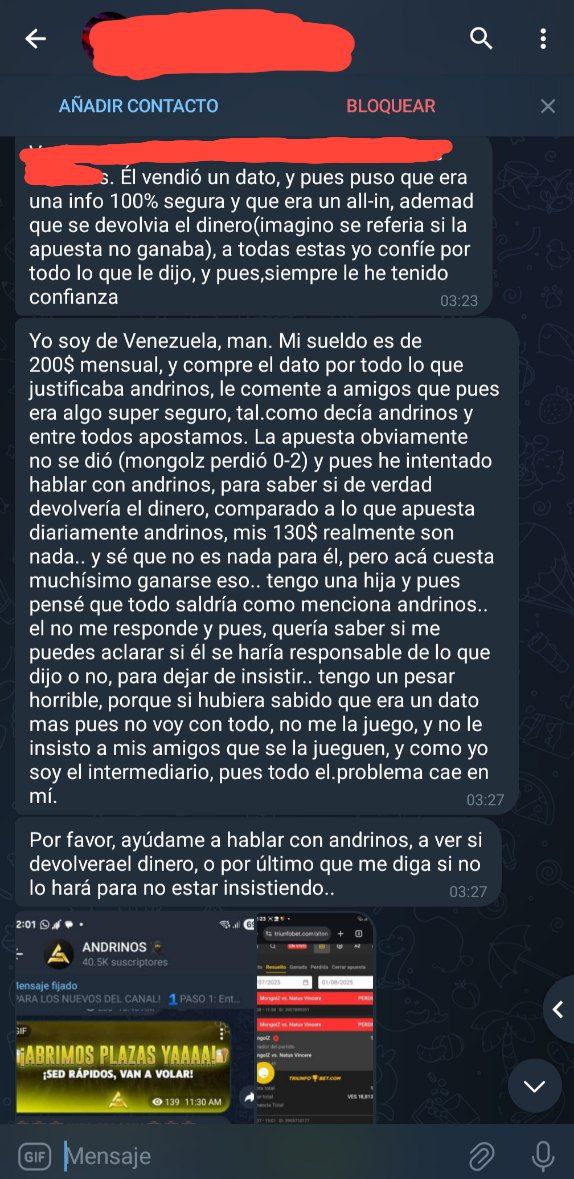Dismiss the add contact bar

coord(548,107)
